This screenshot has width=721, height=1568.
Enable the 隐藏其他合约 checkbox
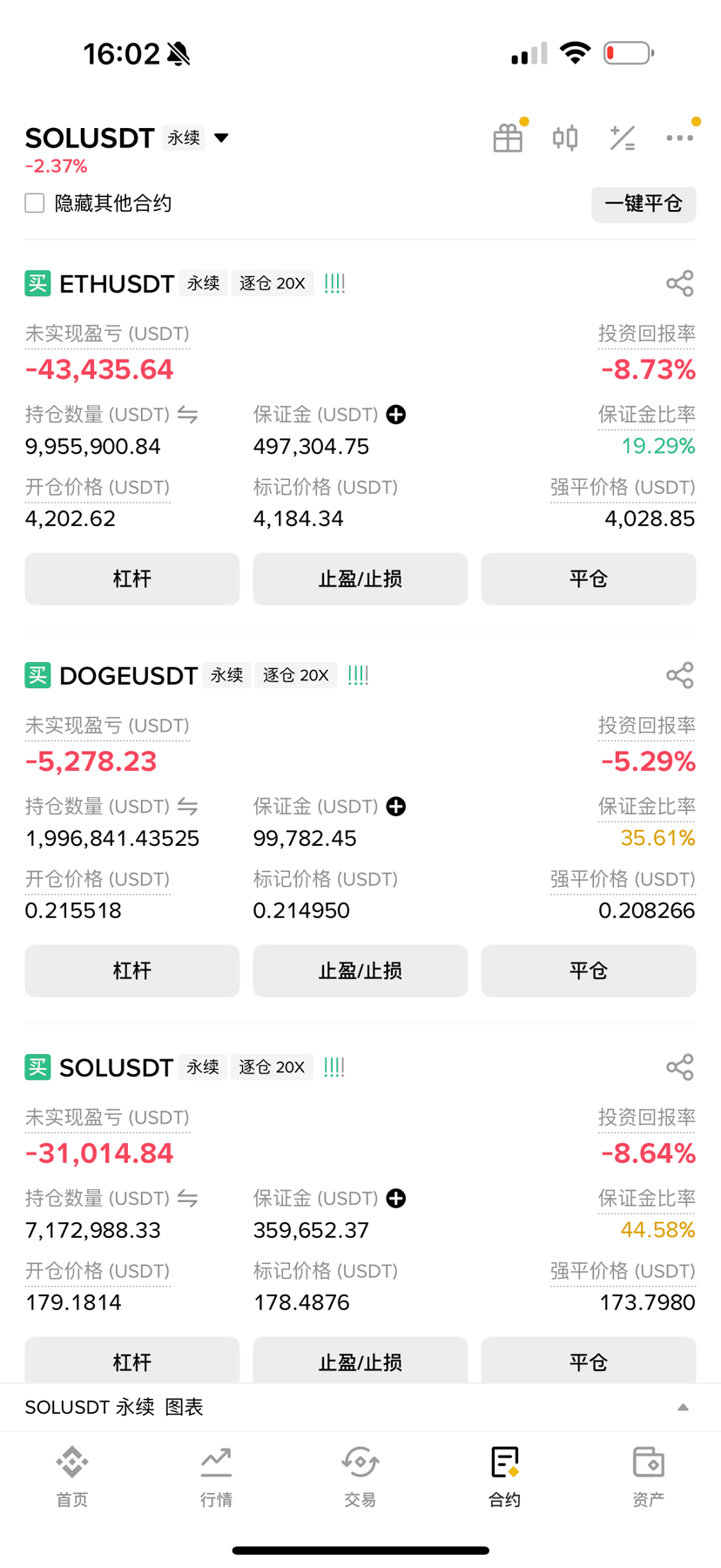[34, 202]
